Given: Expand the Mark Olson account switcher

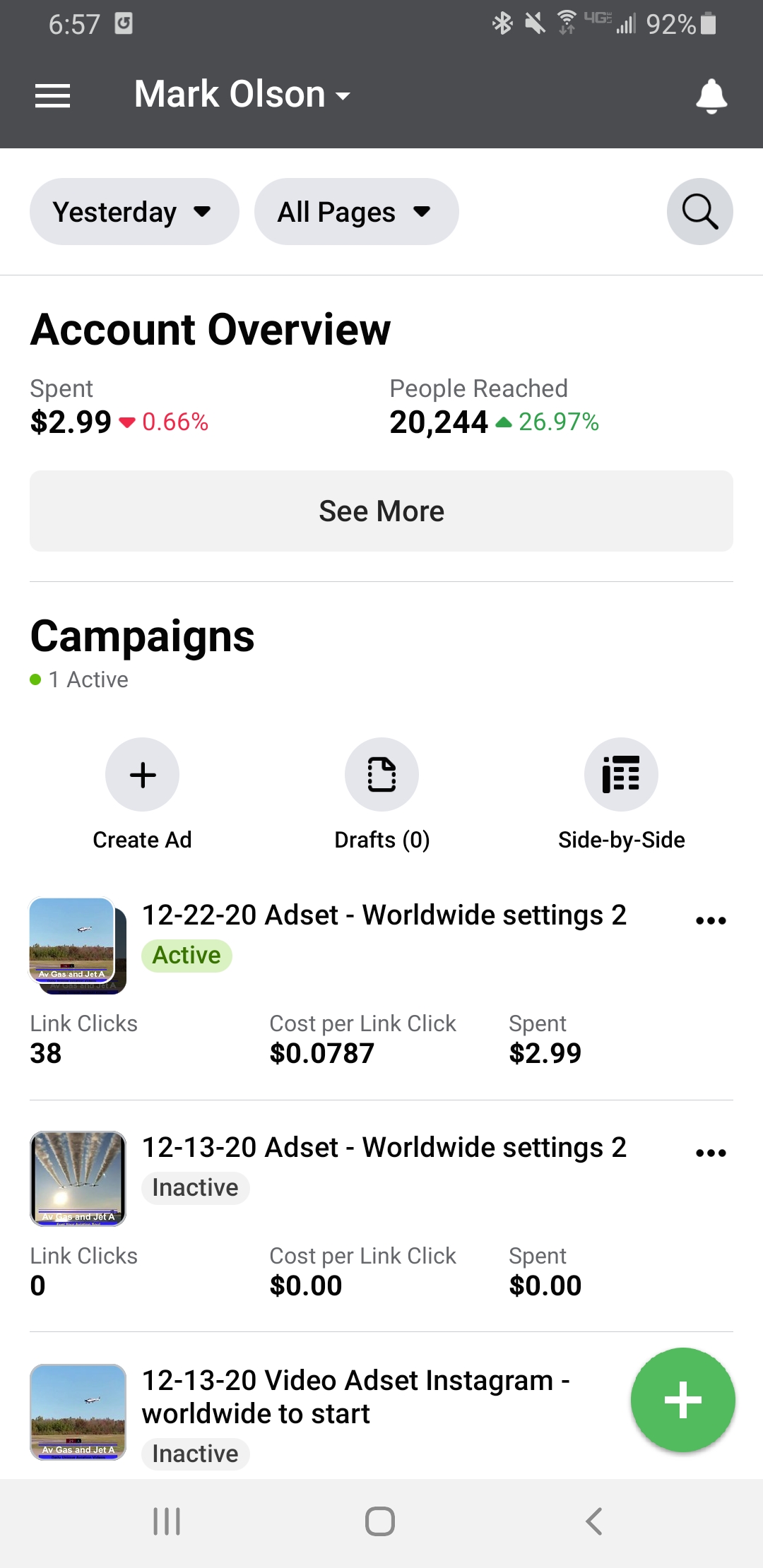Looking at the screenshot, I should 242,95.
